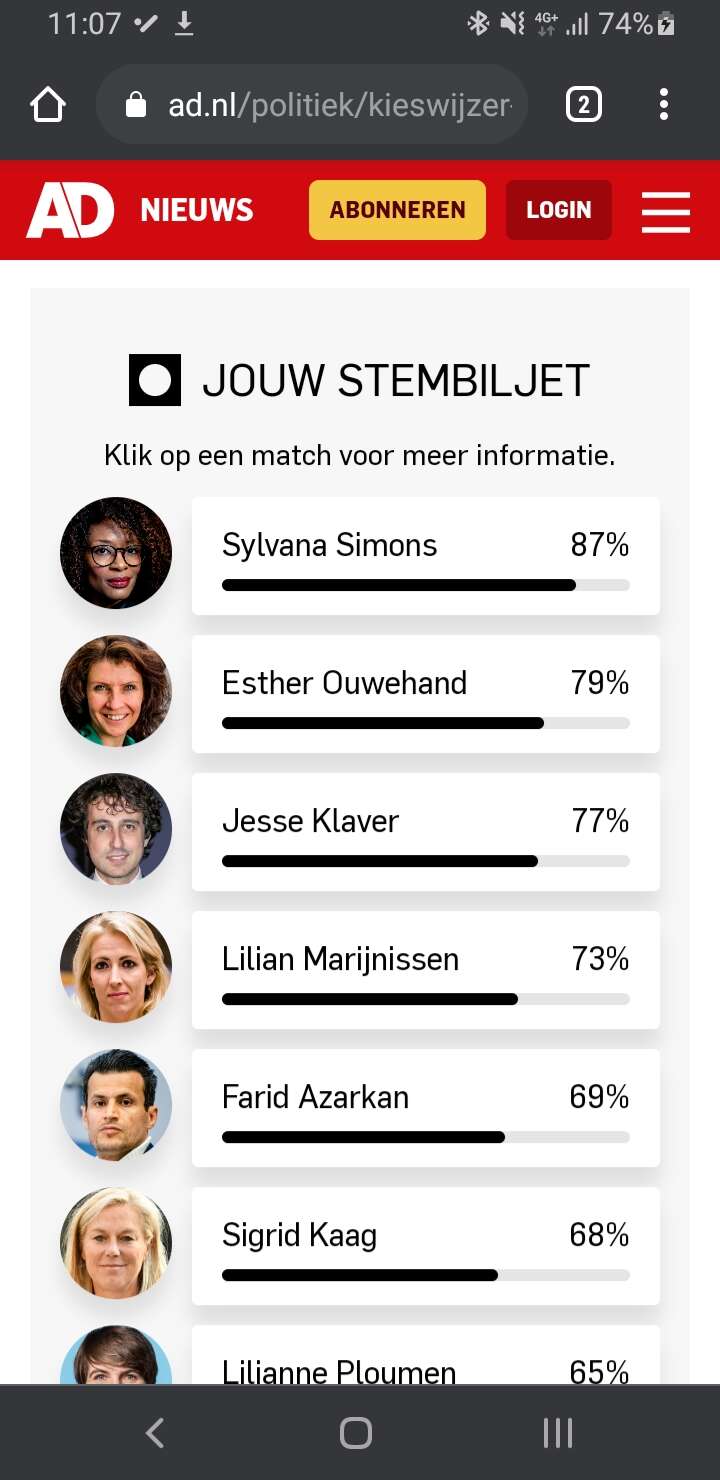
Task: Open the recent apps view
Action: click(558, 1433)
